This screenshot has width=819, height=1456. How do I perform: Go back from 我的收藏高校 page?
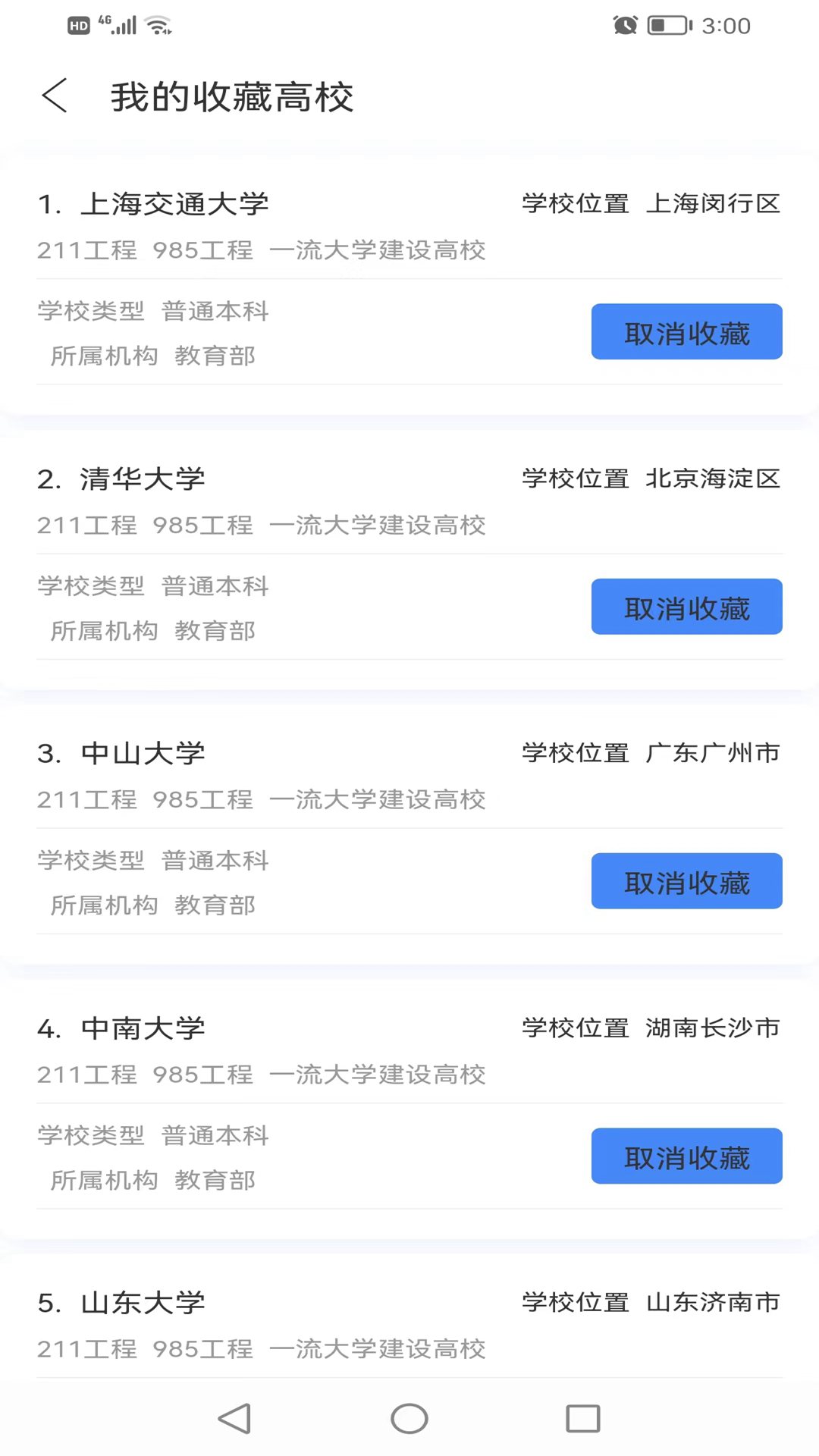(x=55, y=96)
